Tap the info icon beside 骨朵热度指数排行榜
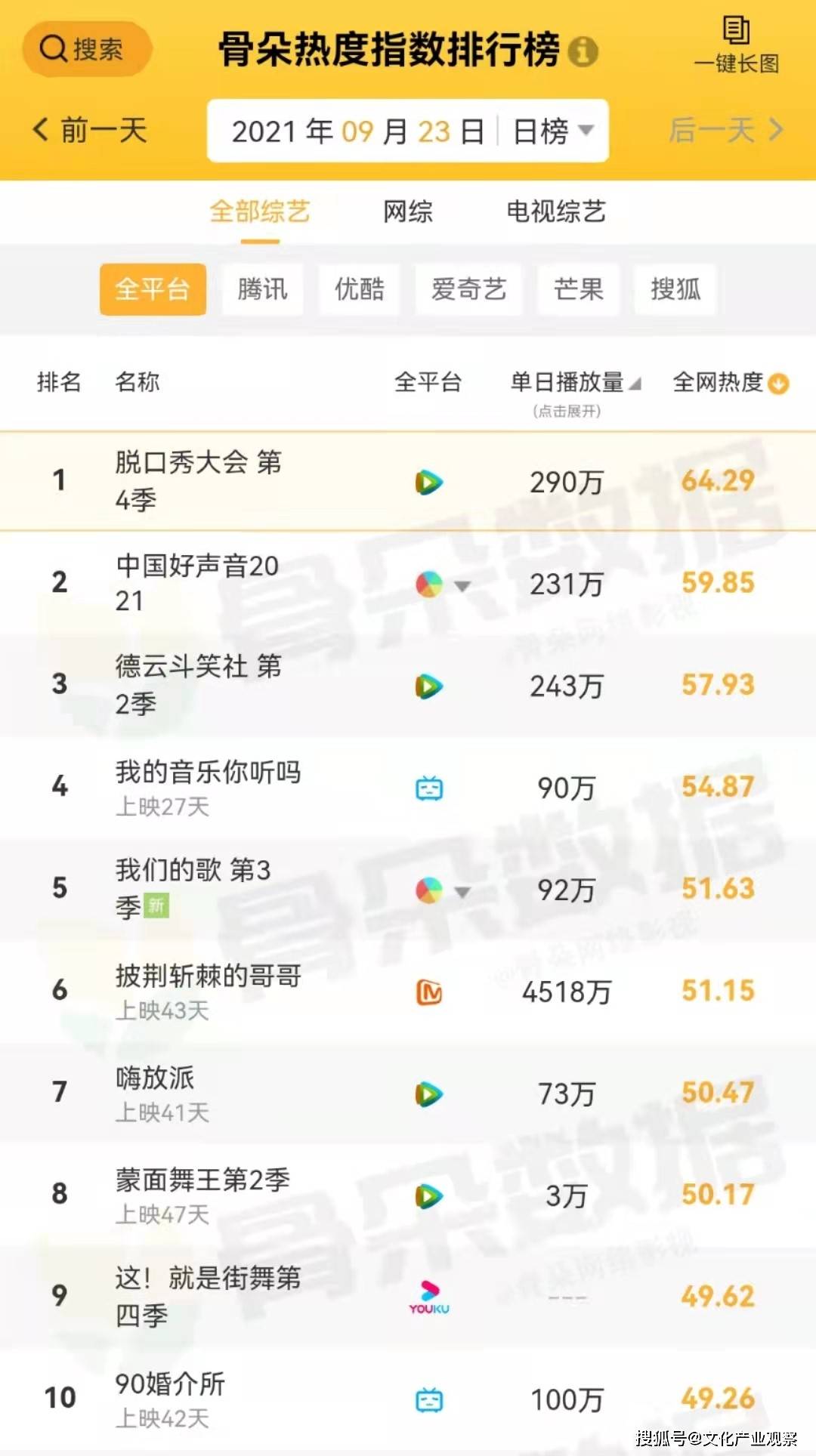The height and width of the screenshot is (1456, 816). pos(583,51)
